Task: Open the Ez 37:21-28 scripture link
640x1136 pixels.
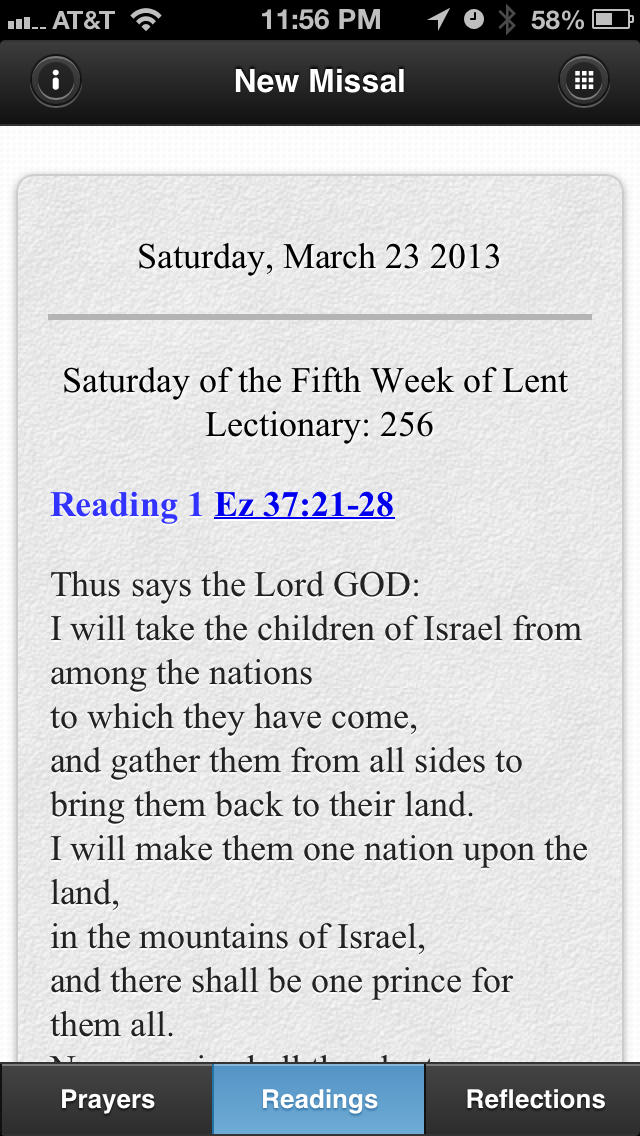Action: tap(304, 504)
